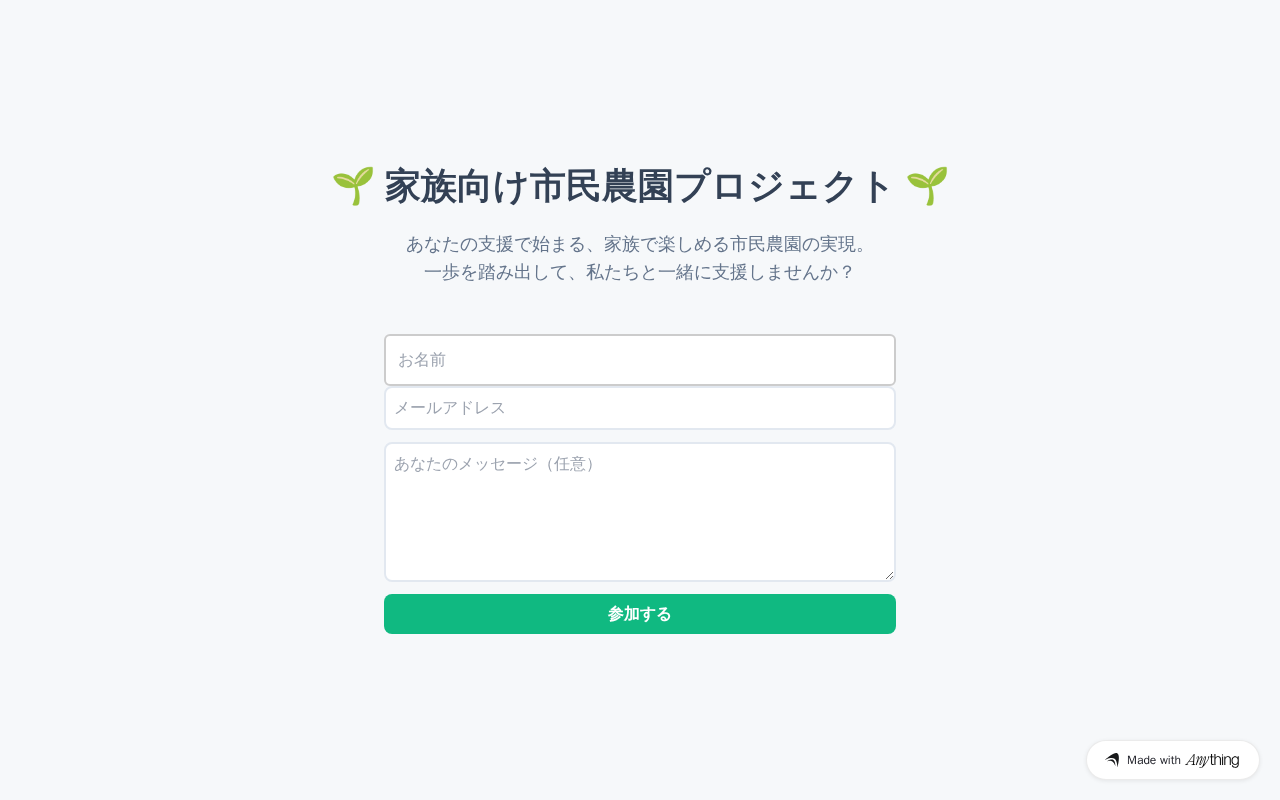The image size is (1280, 800).
Task: Focus the お名前 name field
Action: pyautogui.click(x=640, y=360)
